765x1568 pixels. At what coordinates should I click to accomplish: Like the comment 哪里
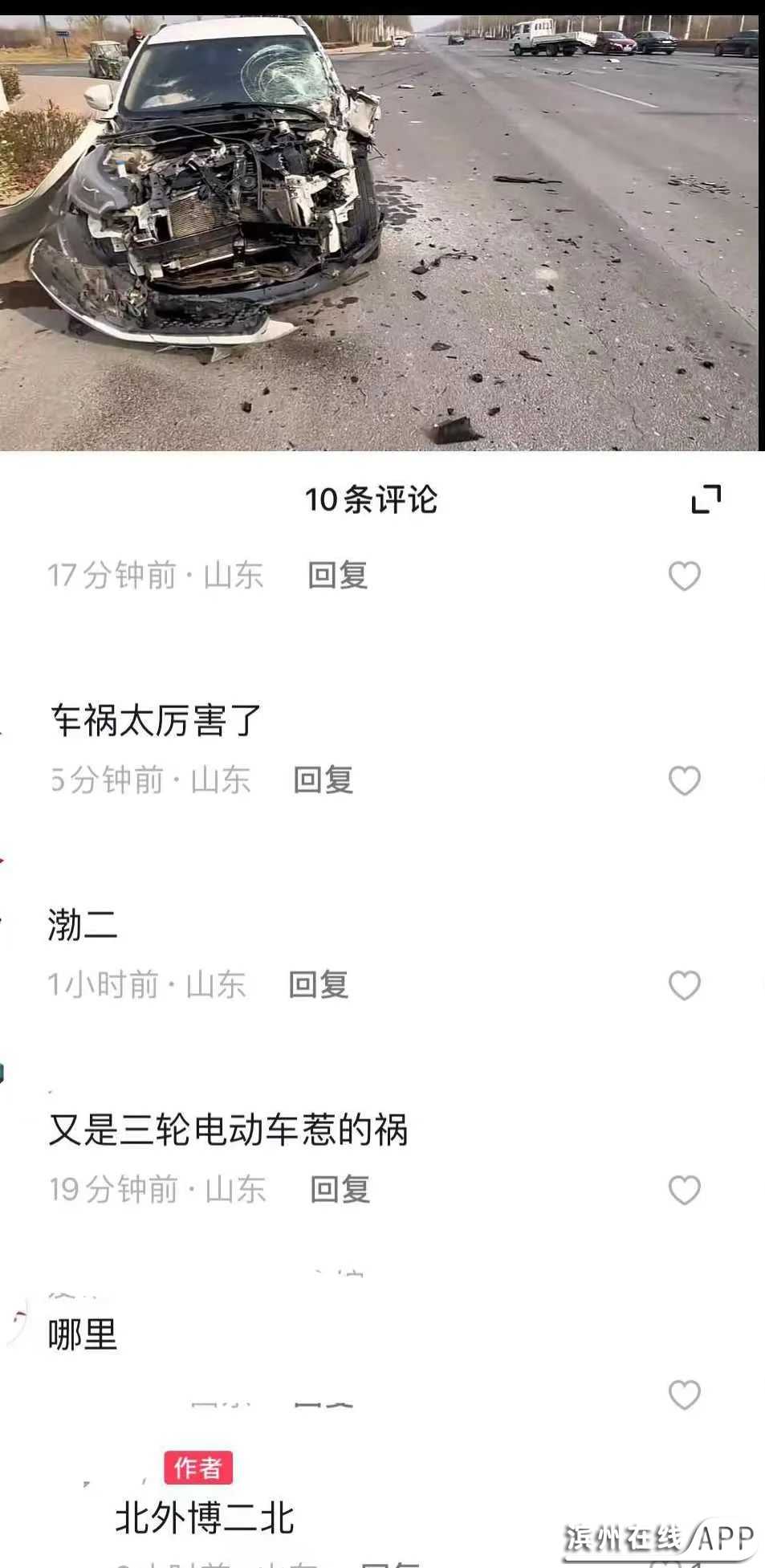684,1395
